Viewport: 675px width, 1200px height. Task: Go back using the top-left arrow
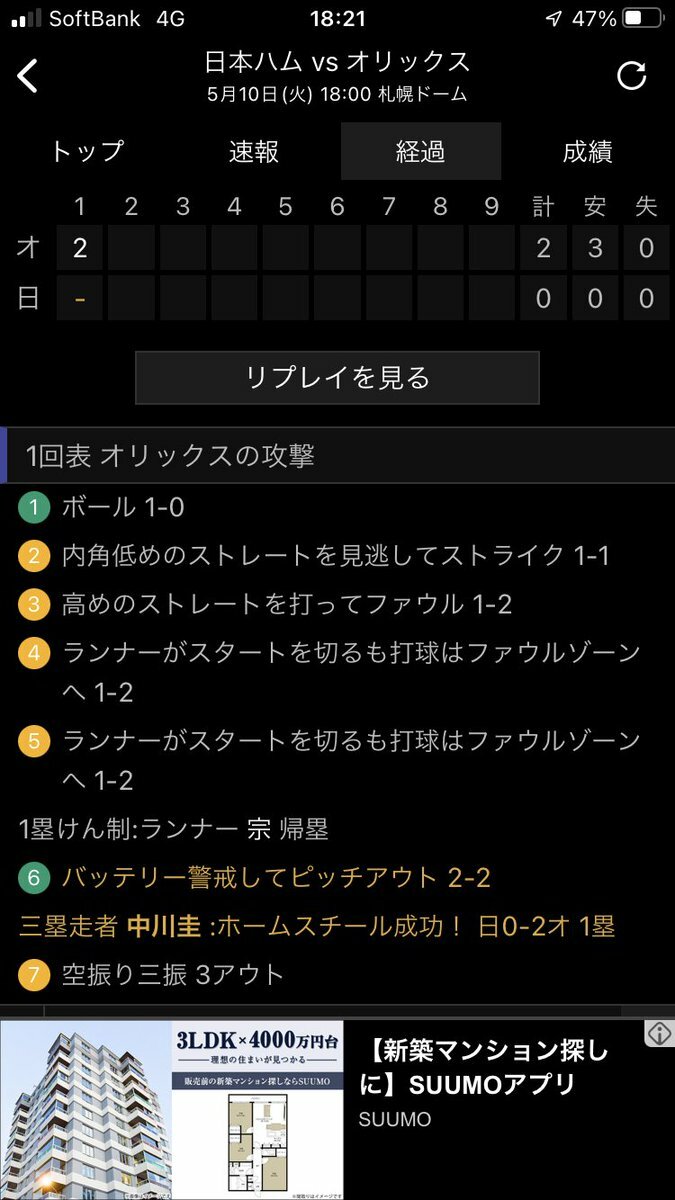[28, 76]
